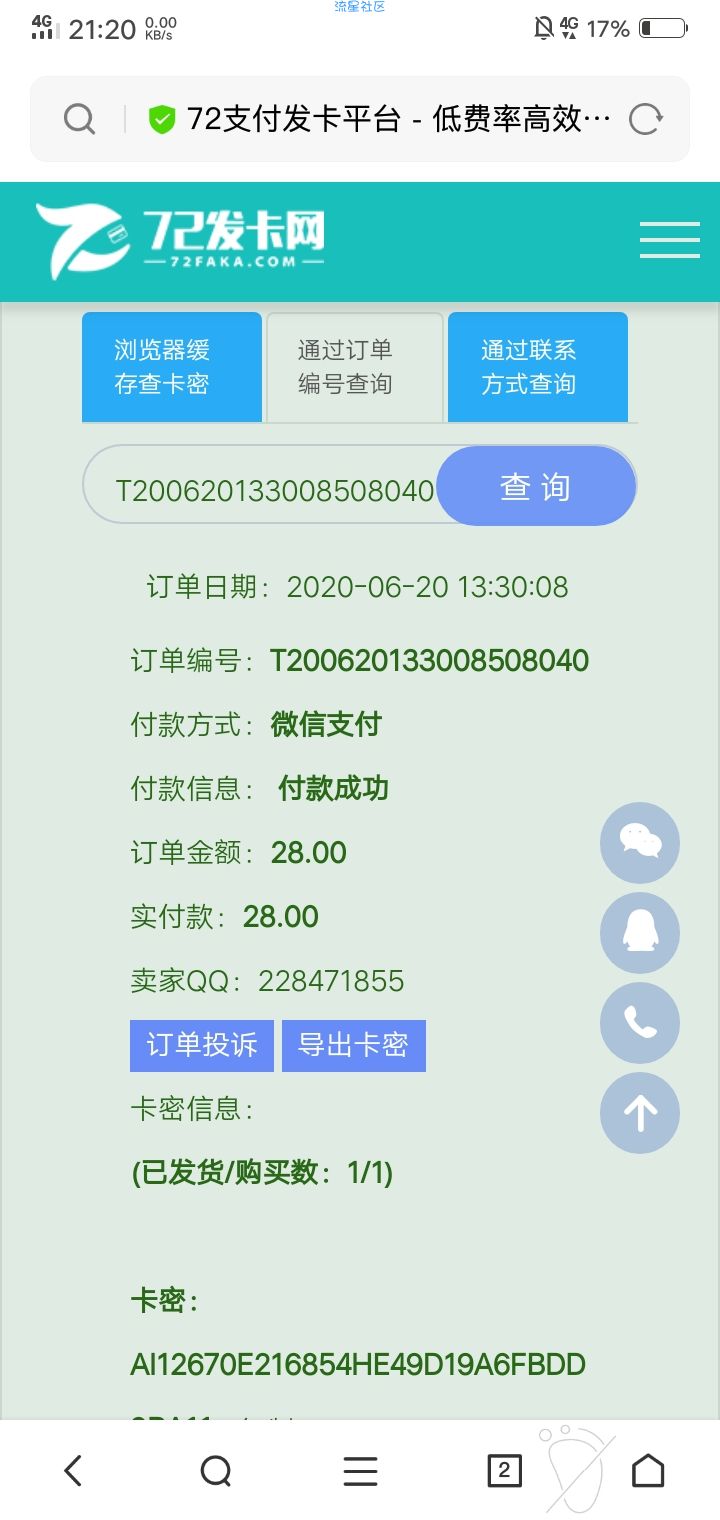This screenshot has height=1520, width=720.
Task: Open the WeChat contact floating icon
Action: (640, 842)
